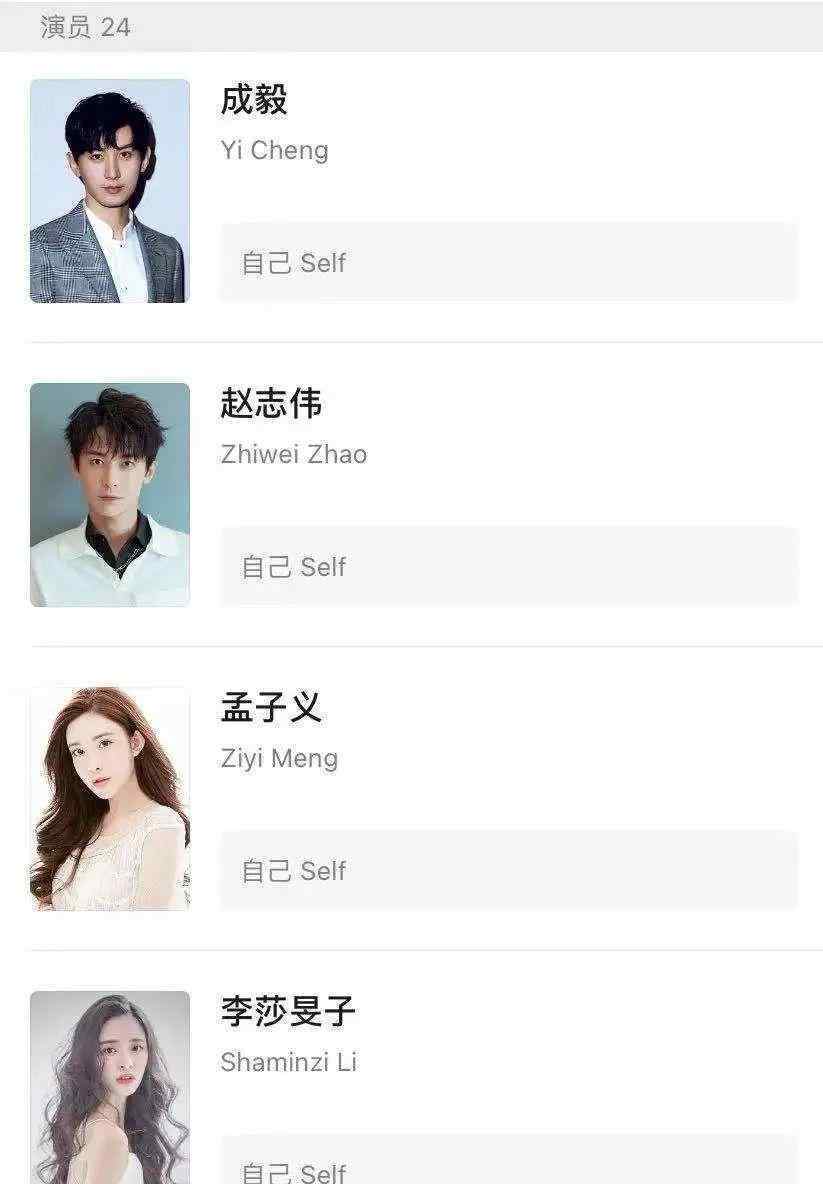This screenshot has width=823, height=1184.
Task: Select the Shaminzi Li cast row
Action: pos(288,1012)
